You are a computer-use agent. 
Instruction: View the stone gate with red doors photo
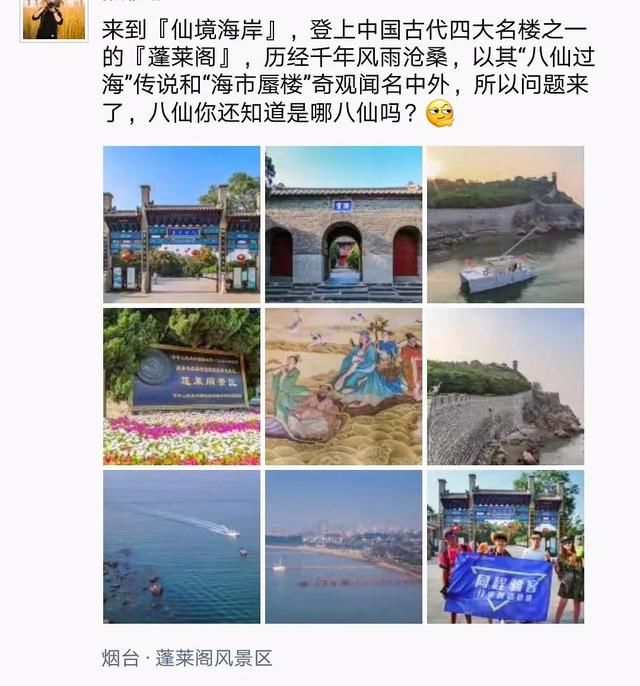coord(343,224)
